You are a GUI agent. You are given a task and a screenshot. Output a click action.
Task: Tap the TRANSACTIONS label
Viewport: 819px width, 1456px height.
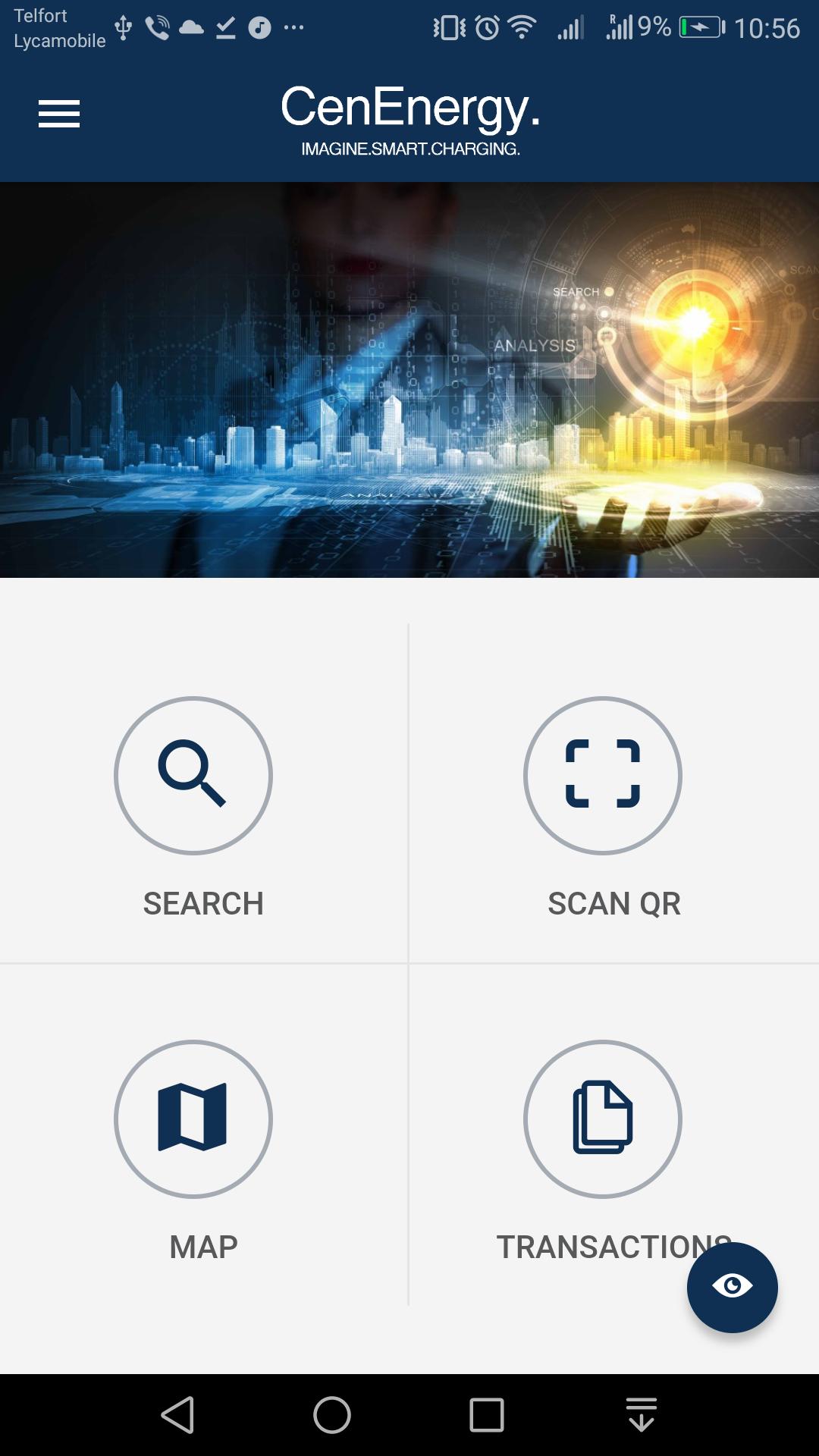[x=614, y=1244]
